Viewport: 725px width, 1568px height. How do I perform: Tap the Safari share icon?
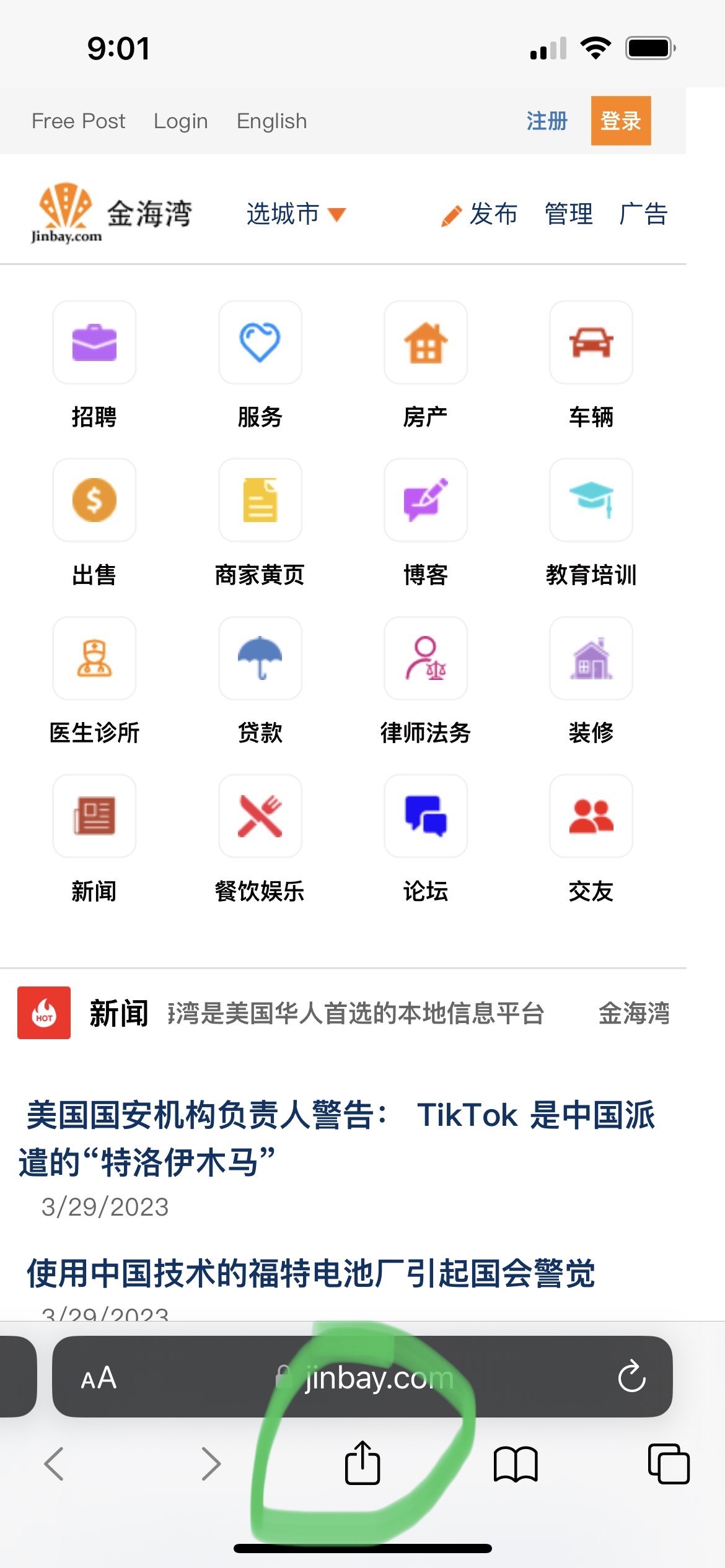(362, 1463)
